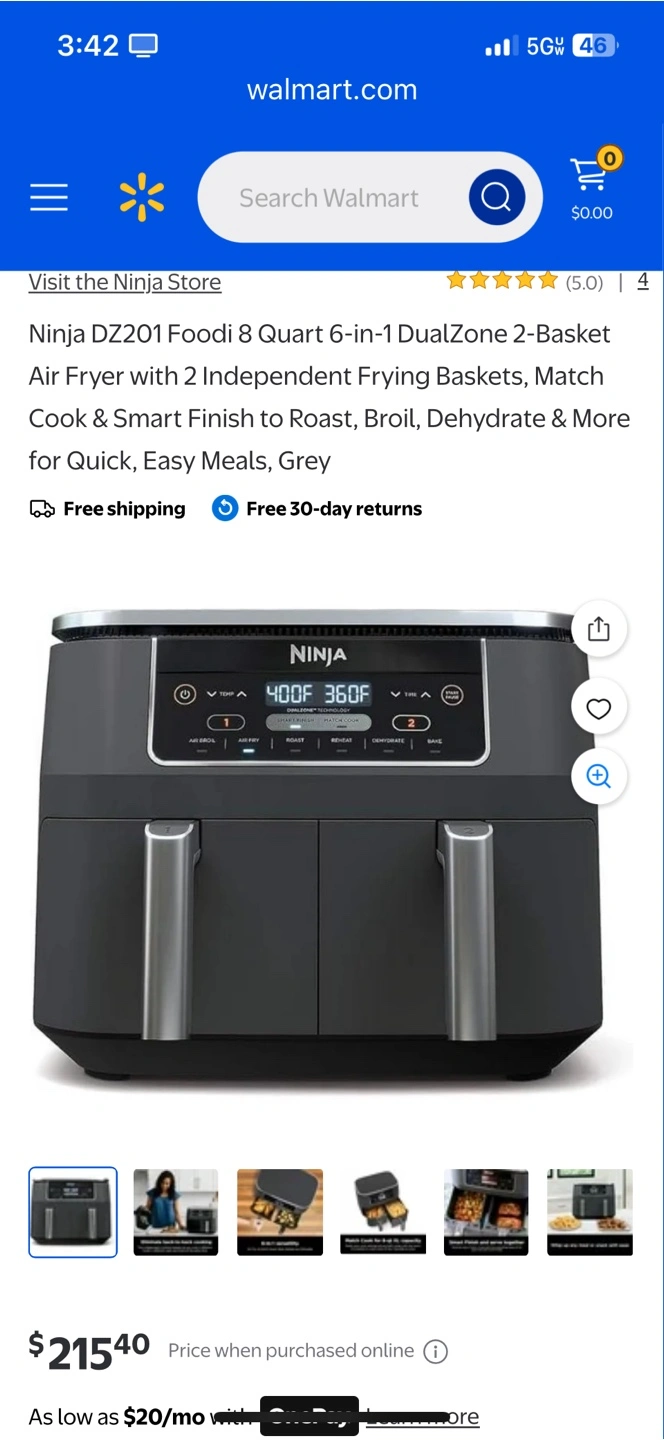The image size is (664, 1440).
Task: Open the review count link
Action: [x=643, y=281]
